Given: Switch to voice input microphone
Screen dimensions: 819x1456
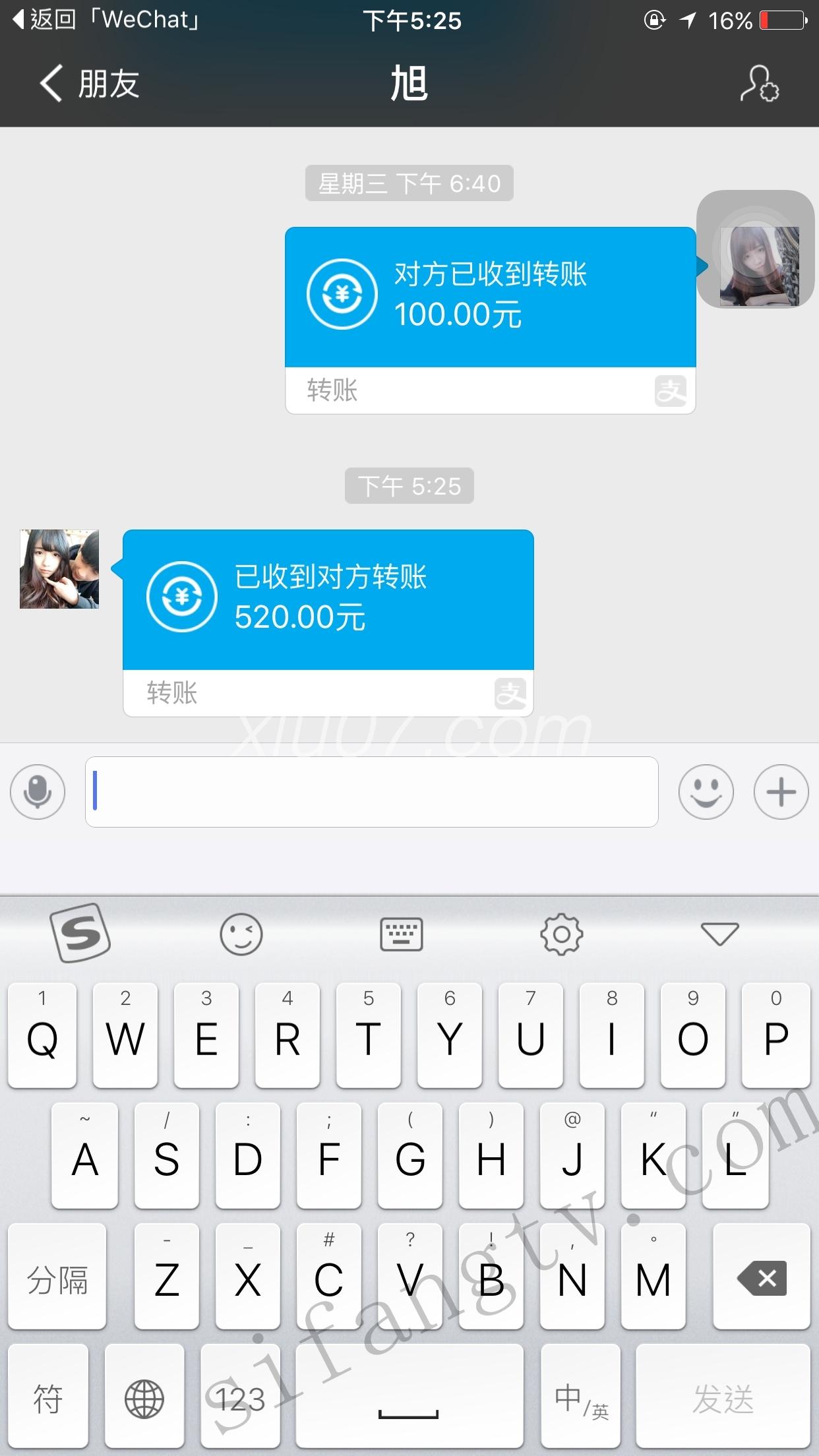Looking at the screenshot, I should tap(38, 792).
